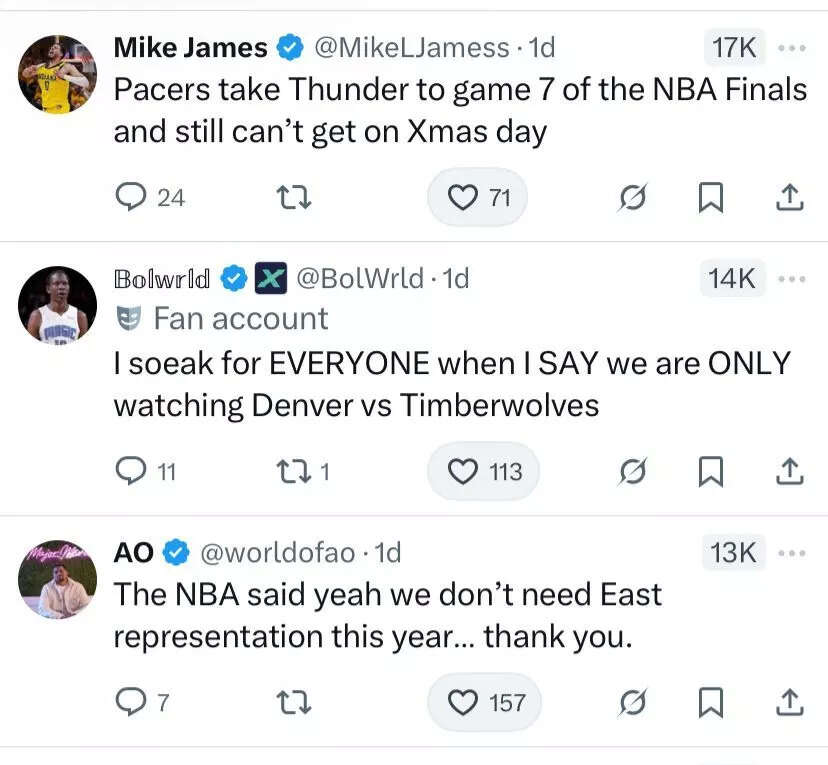Retweet Bolwrld's post

pos(293,470)
